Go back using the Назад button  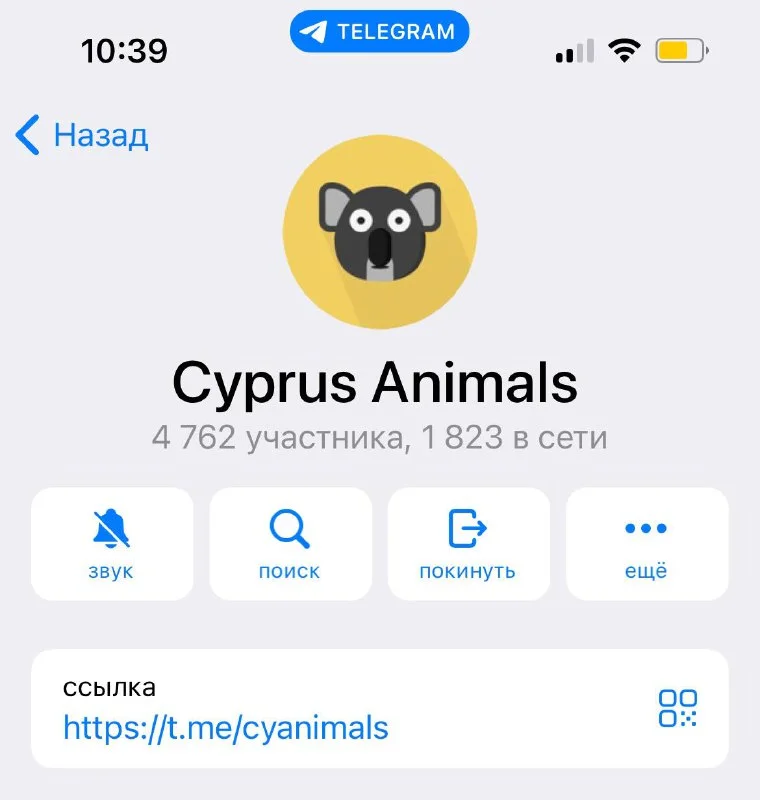[x=82, y=135]
